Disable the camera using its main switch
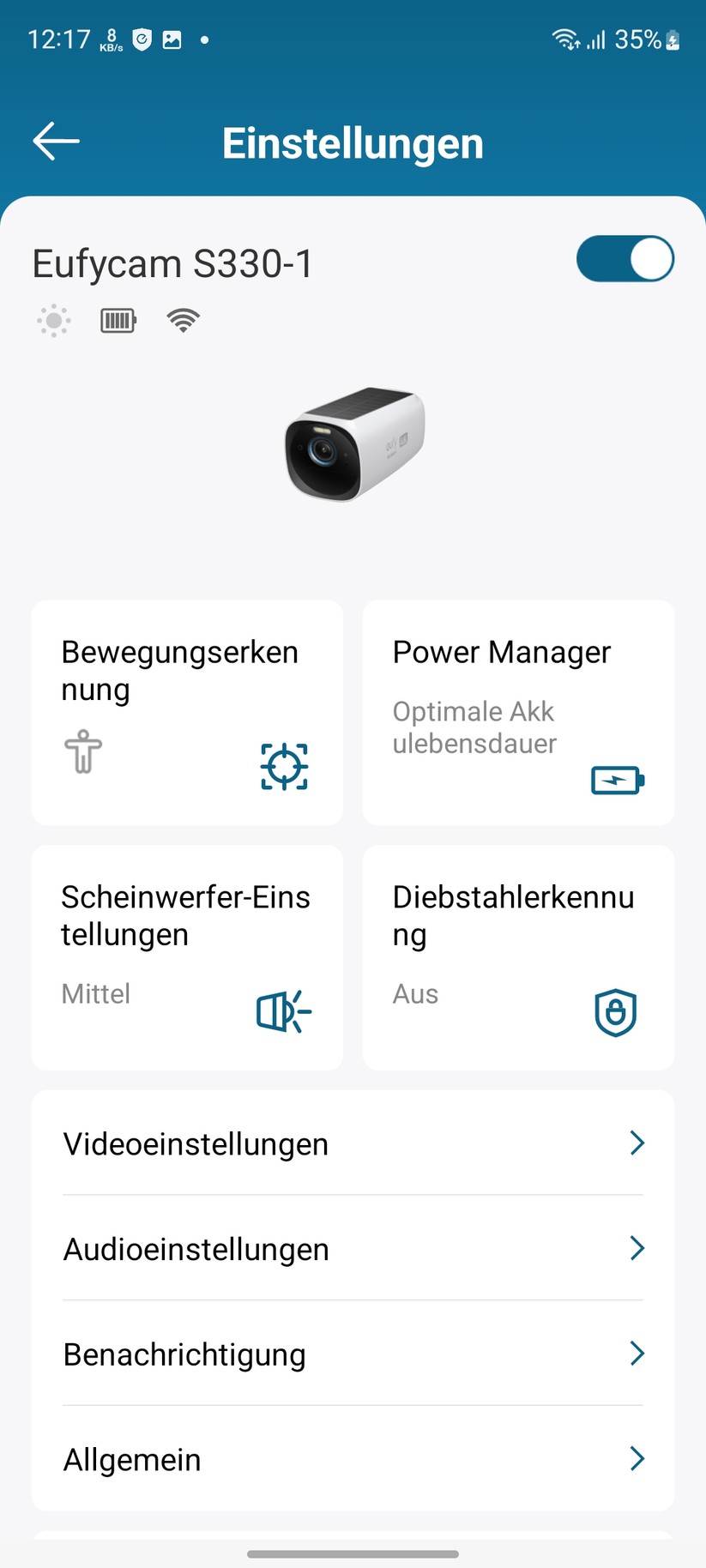The height and width of the screenshot is (1568, 706). click(x=625, y=259)
